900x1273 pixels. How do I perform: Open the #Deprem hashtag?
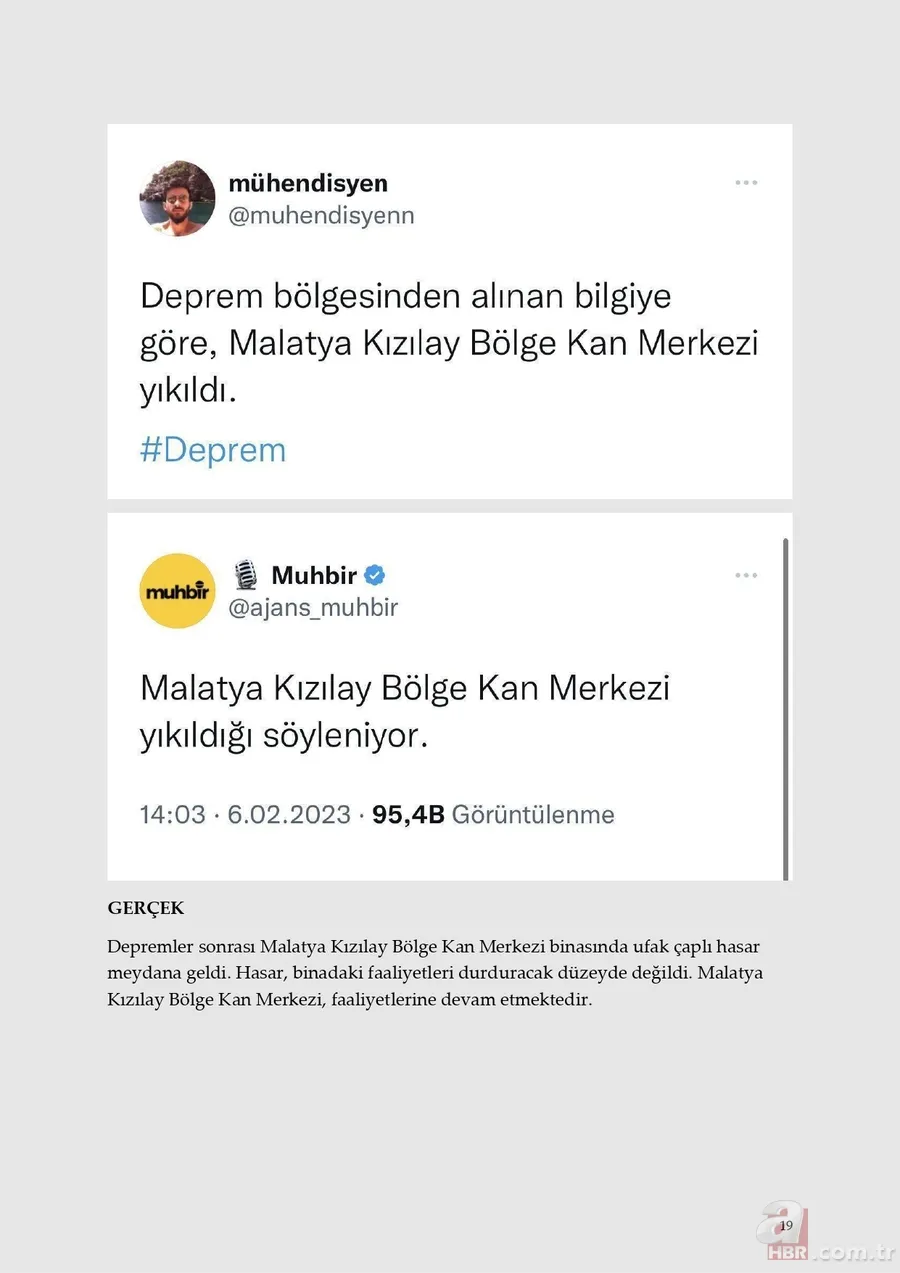(x=212, y=450)
